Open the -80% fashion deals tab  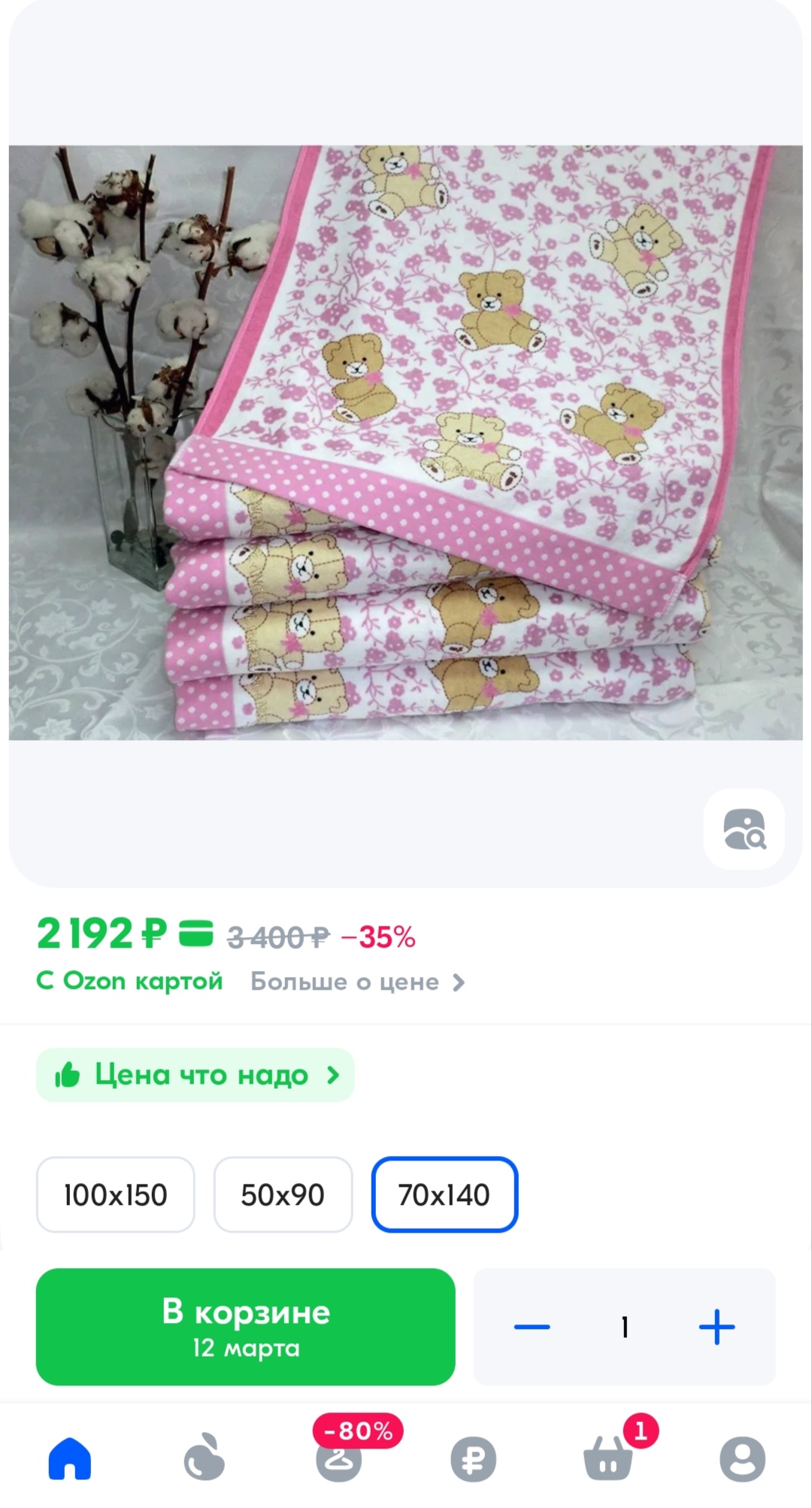coord(339,1458)
